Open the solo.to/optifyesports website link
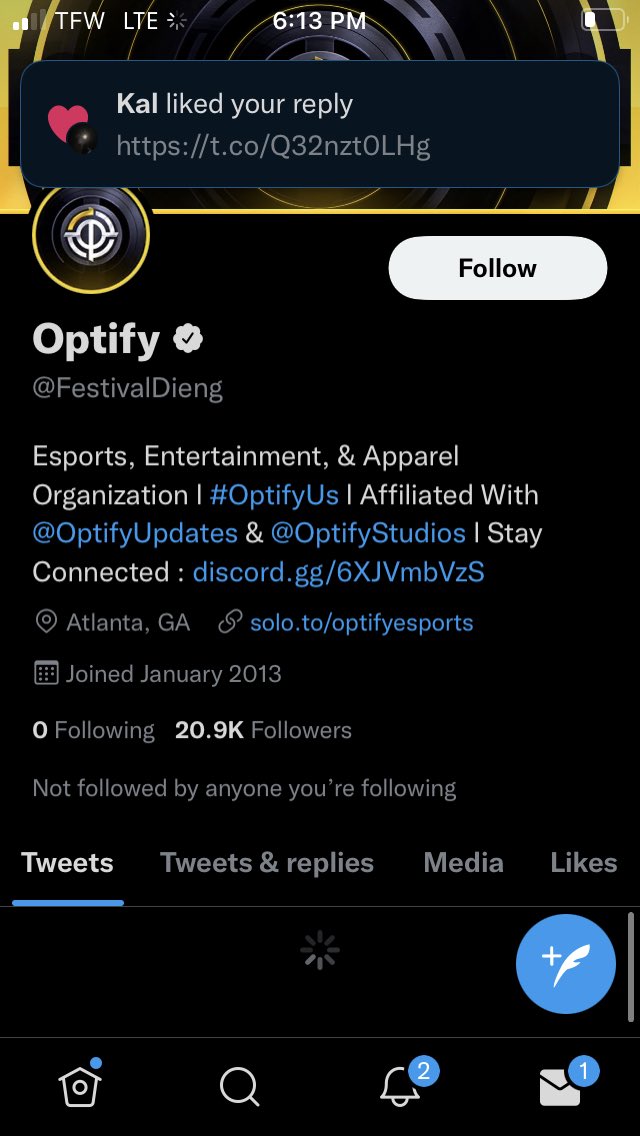This screenshot has height=1136, width=640. click(361, 623)
